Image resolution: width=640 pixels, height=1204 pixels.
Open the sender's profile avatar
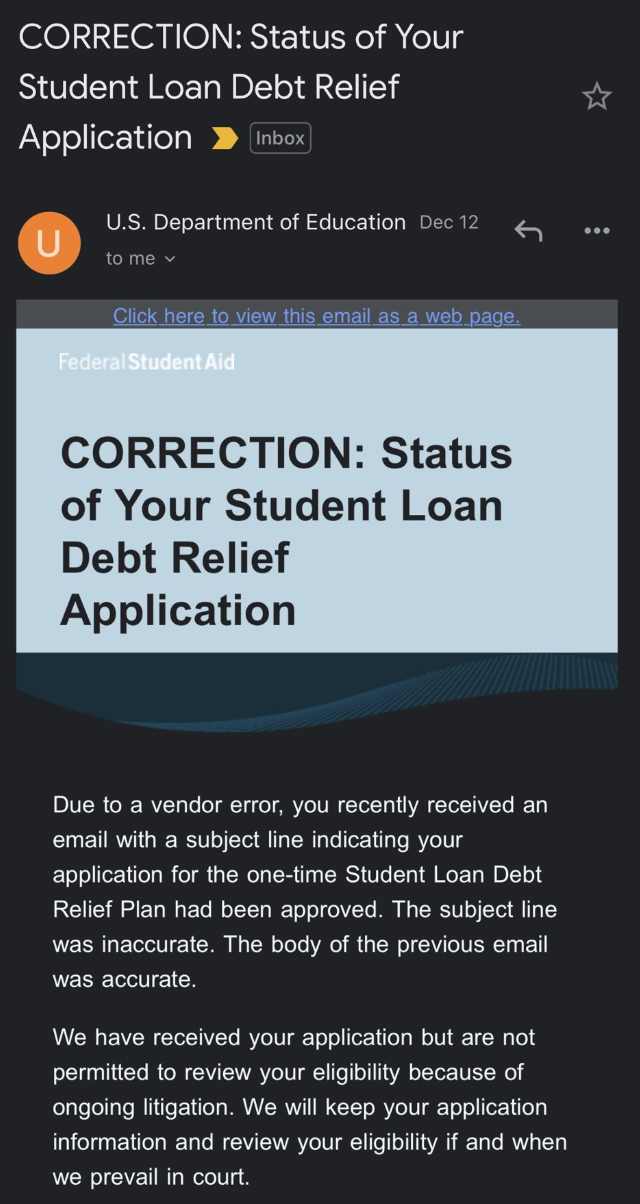click(x=49, y=243)
